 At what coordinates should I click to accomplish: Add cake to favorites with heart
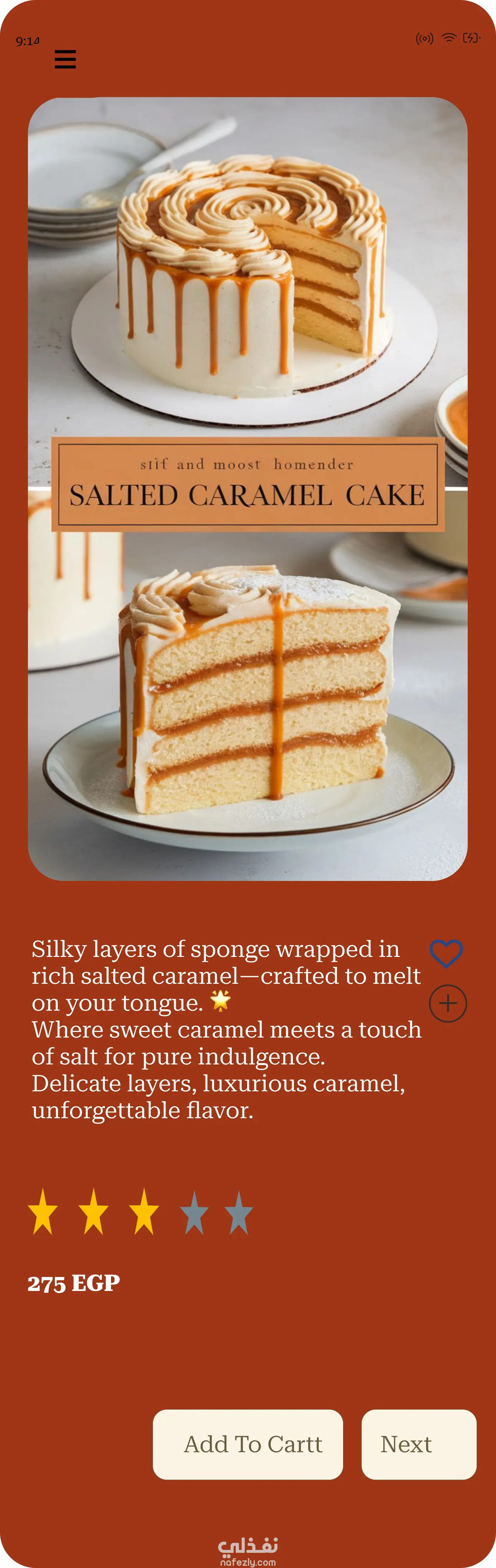(446, 953)
